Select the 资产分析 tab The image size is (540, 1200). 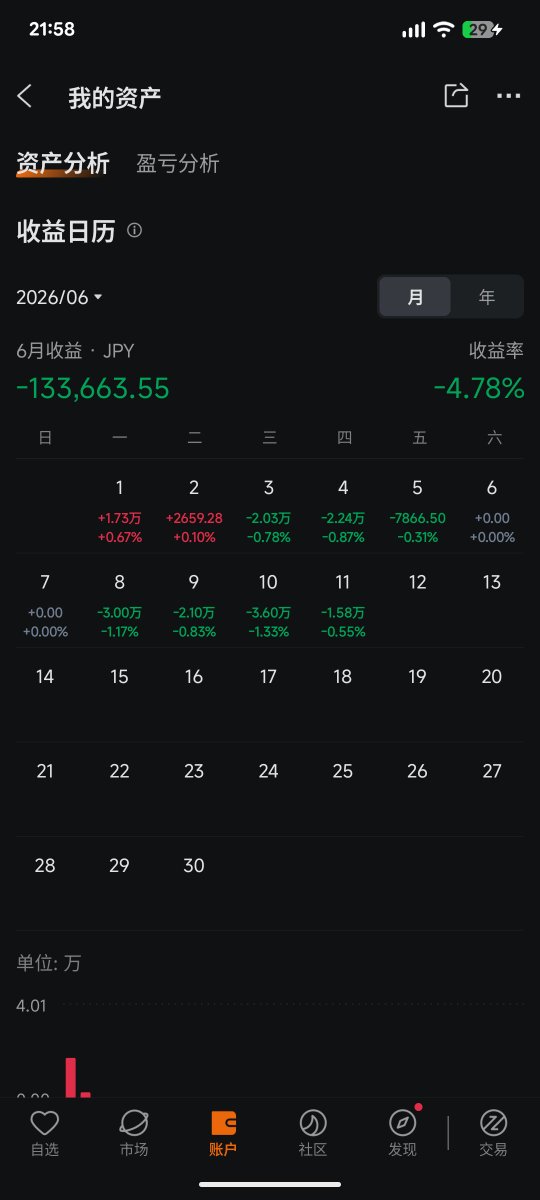pyautogui.click(x=63, y=164)
